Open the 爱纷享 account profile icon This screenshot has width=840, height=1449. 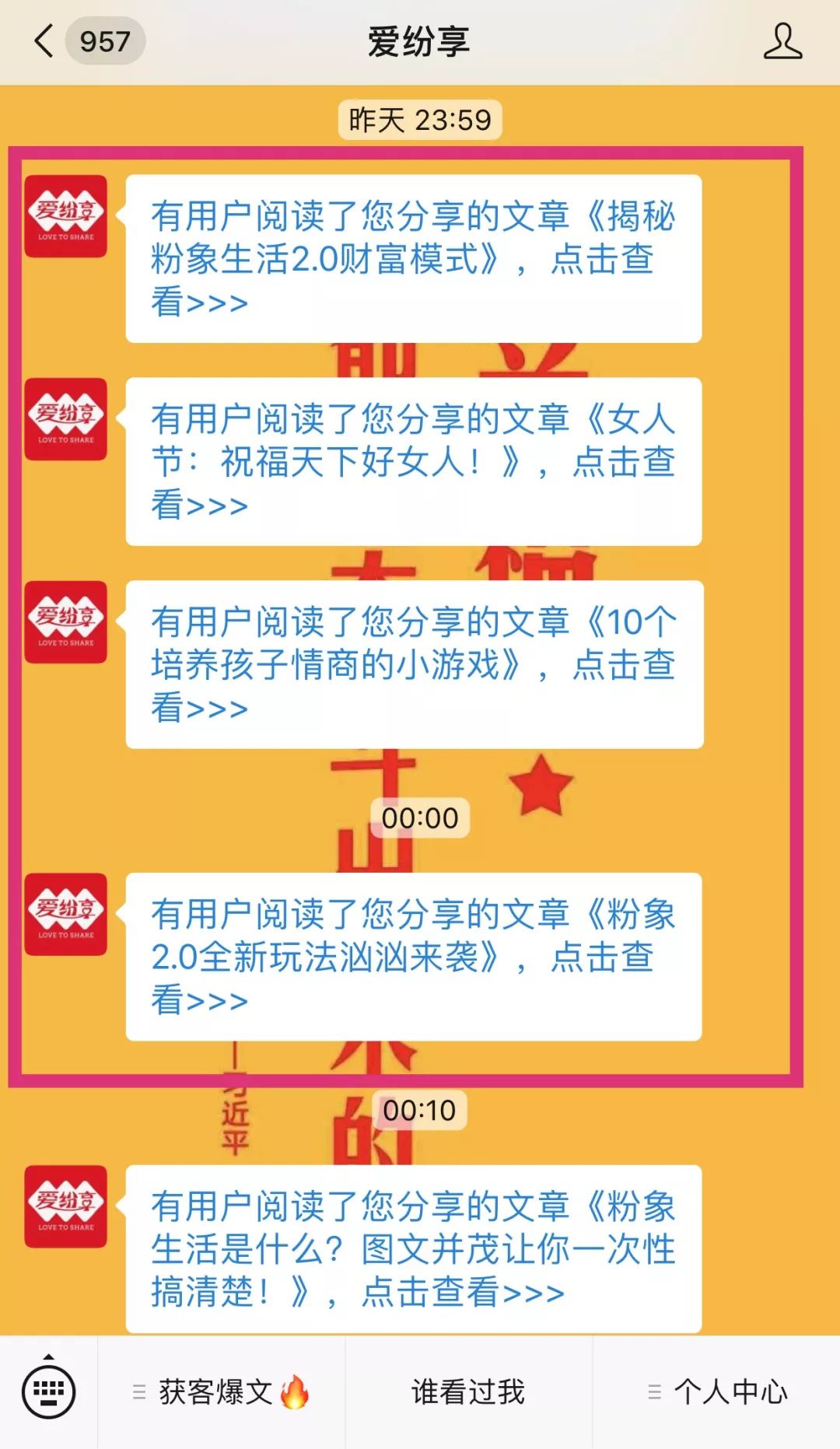[782, 41]
